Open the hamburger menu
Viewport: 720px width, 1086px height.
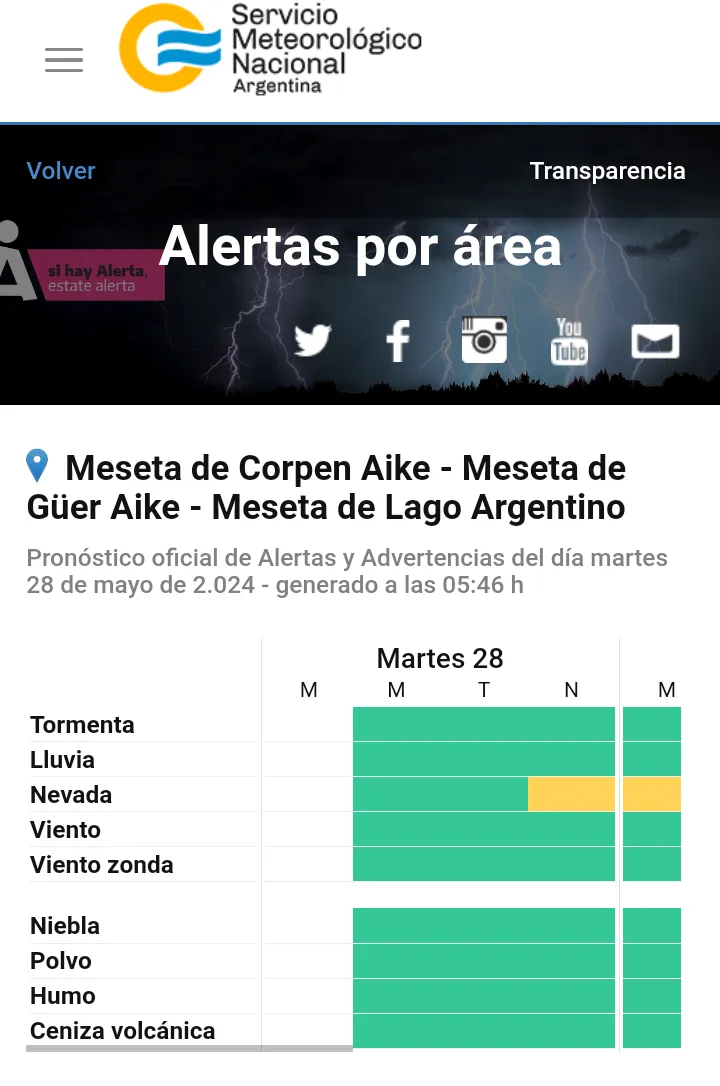point(64,60)
